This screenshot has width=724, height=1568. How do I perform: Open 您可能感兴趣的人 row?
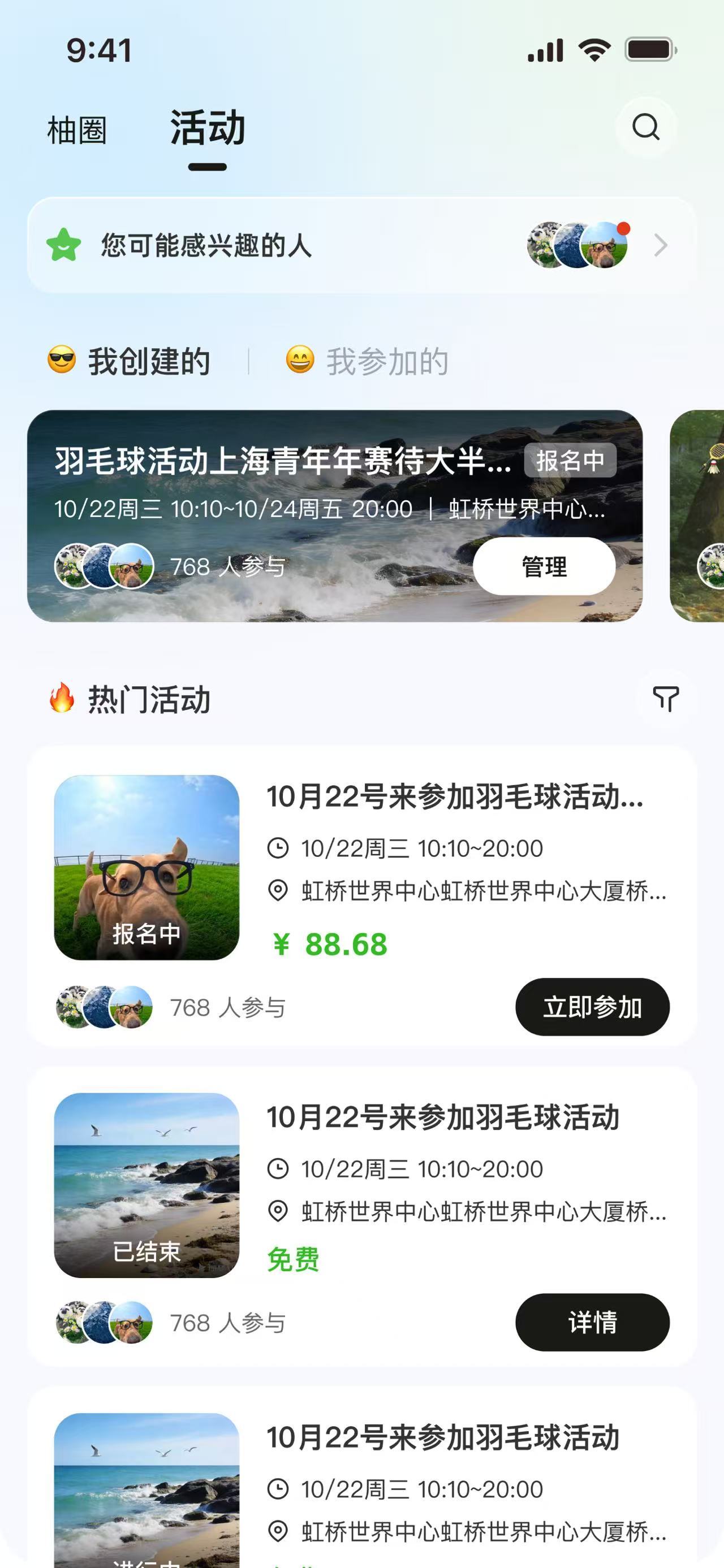361,245
